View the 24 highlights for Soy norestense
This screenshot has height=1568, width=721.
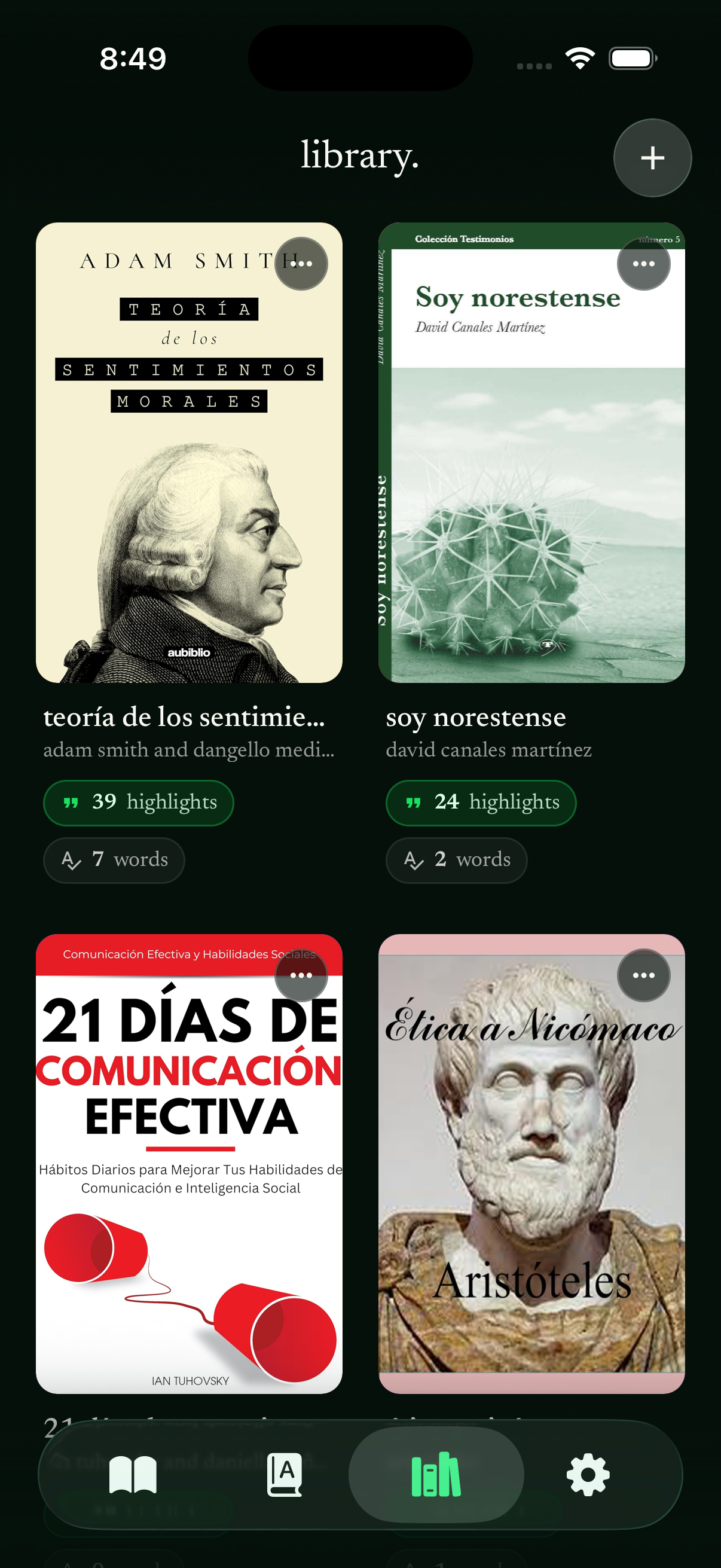pos(481,803)
